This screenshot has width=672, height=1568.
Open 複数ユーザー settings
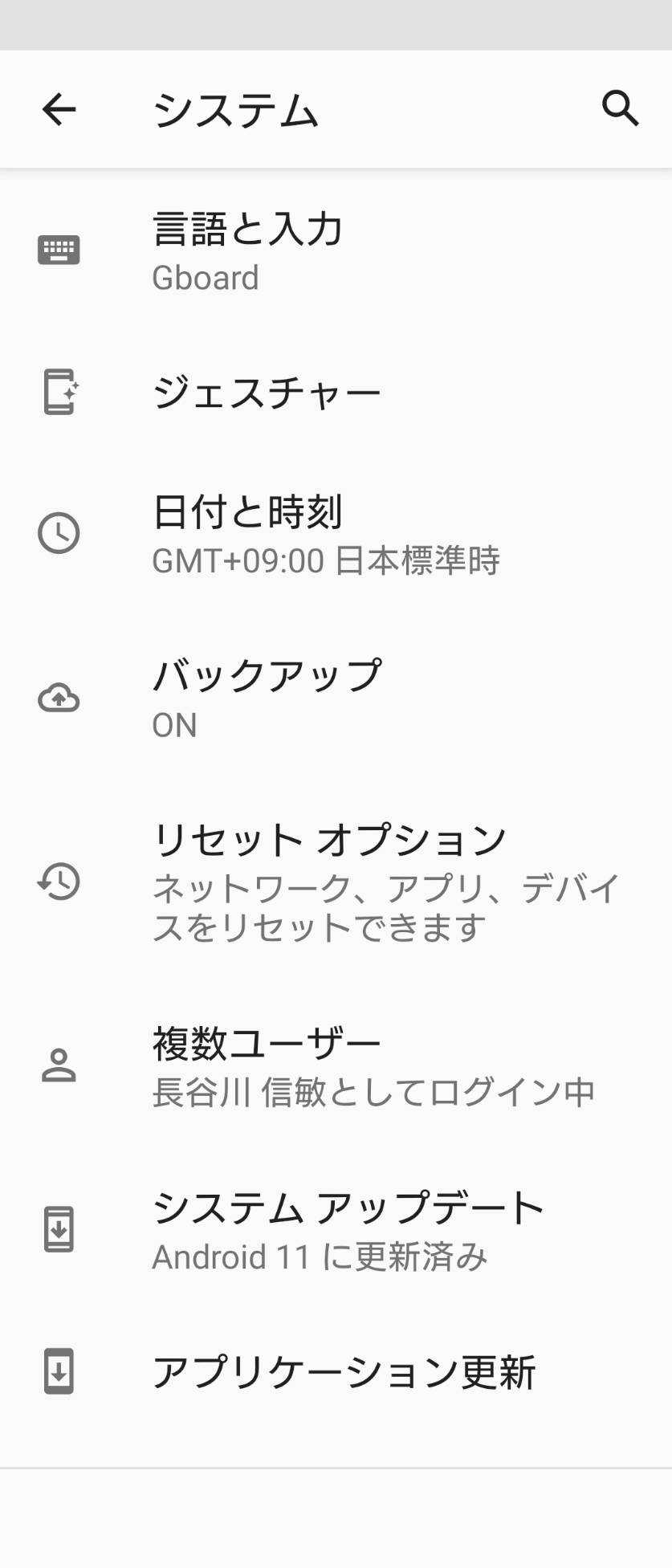267,1065
